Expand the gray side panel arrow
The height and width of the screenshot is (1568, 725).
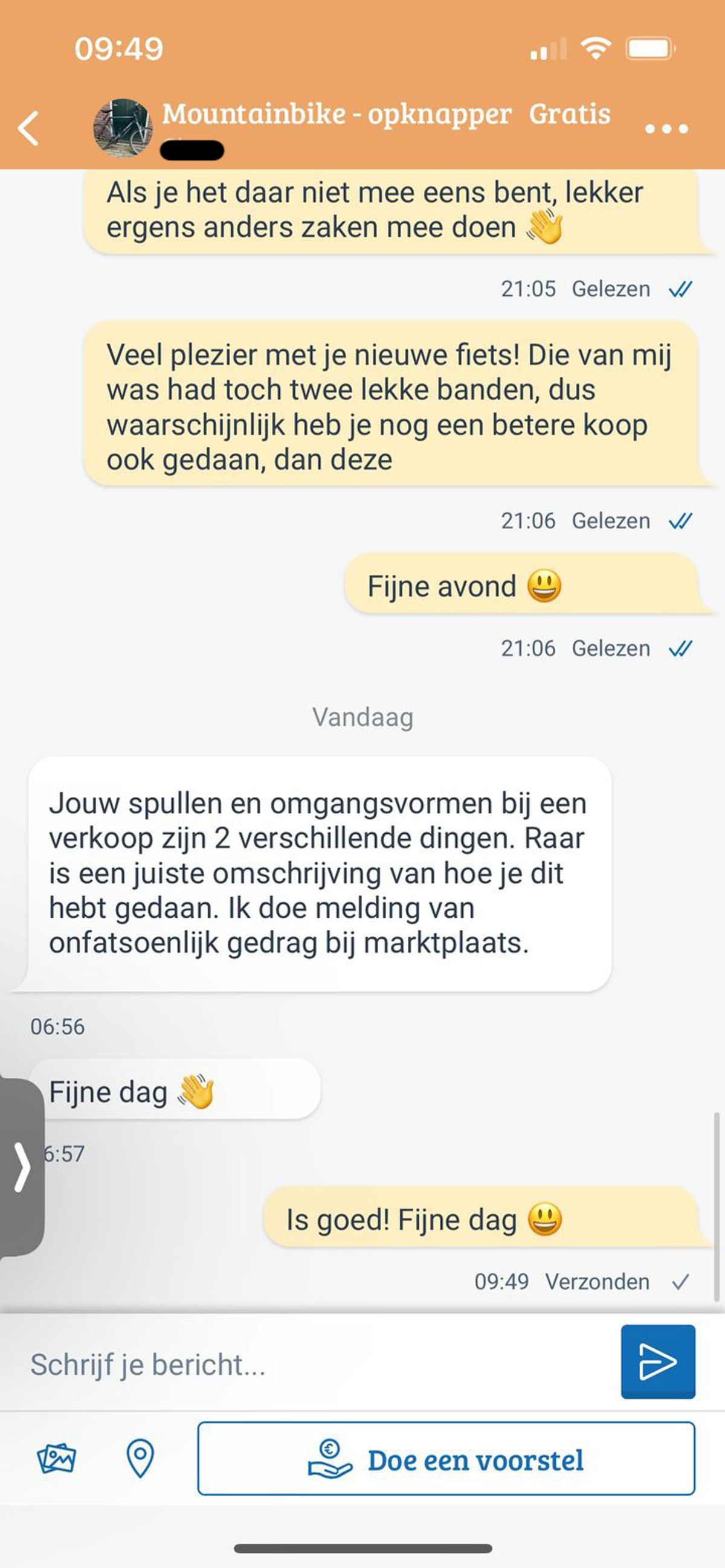coord(22,1166)
